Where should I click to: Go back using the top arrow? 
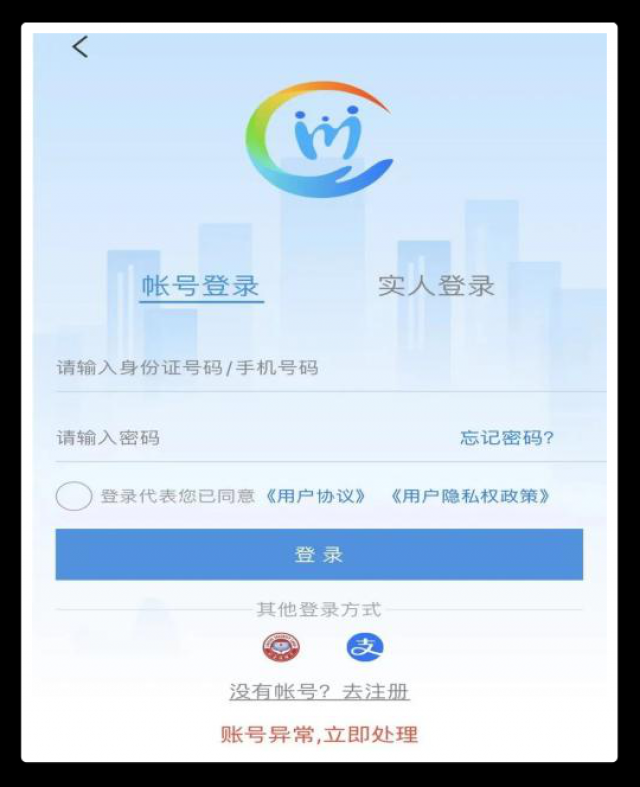(80, 47)
